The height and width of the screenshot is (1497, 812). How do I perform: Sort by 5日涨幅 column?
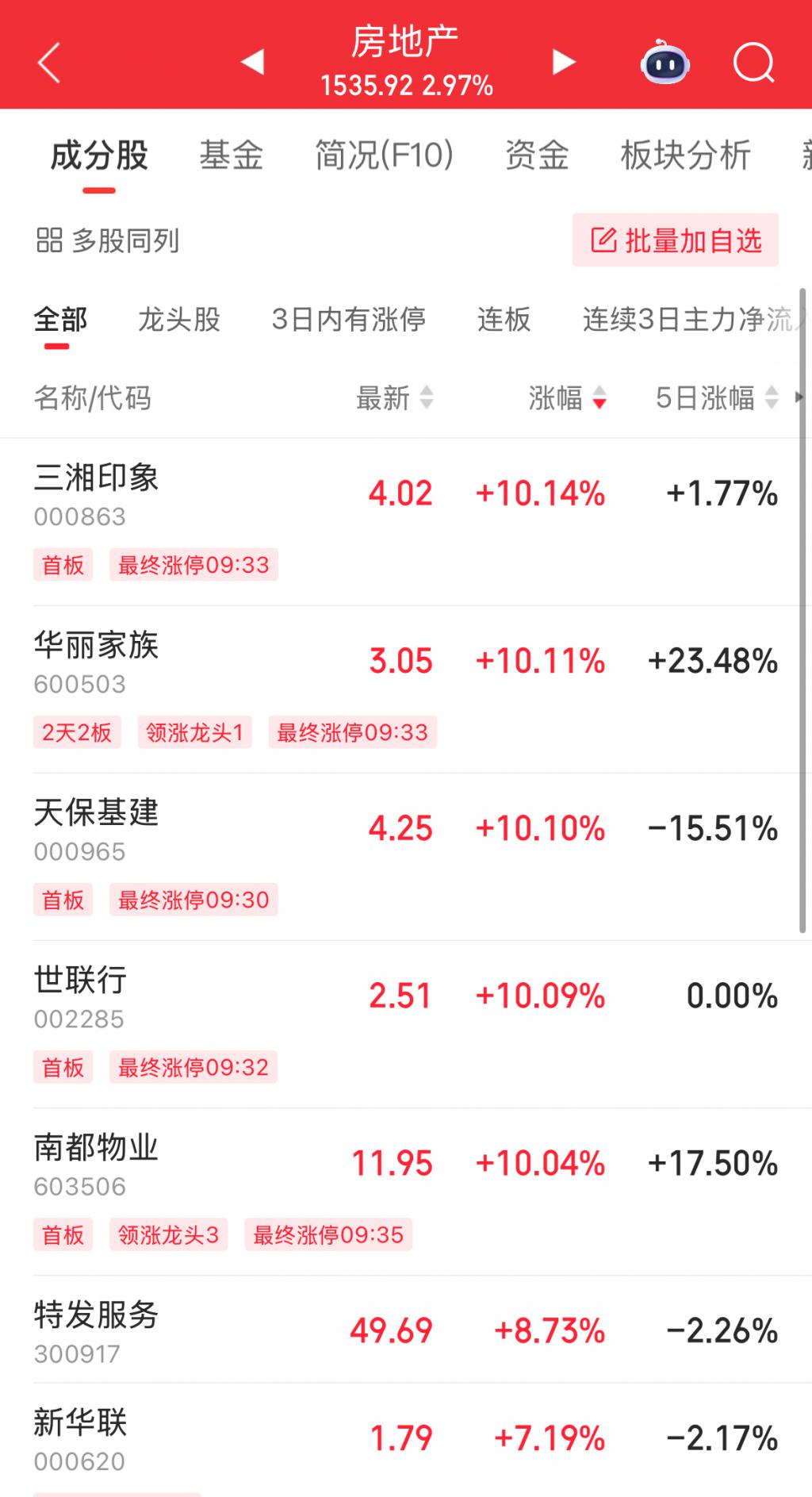pos(718,397)
